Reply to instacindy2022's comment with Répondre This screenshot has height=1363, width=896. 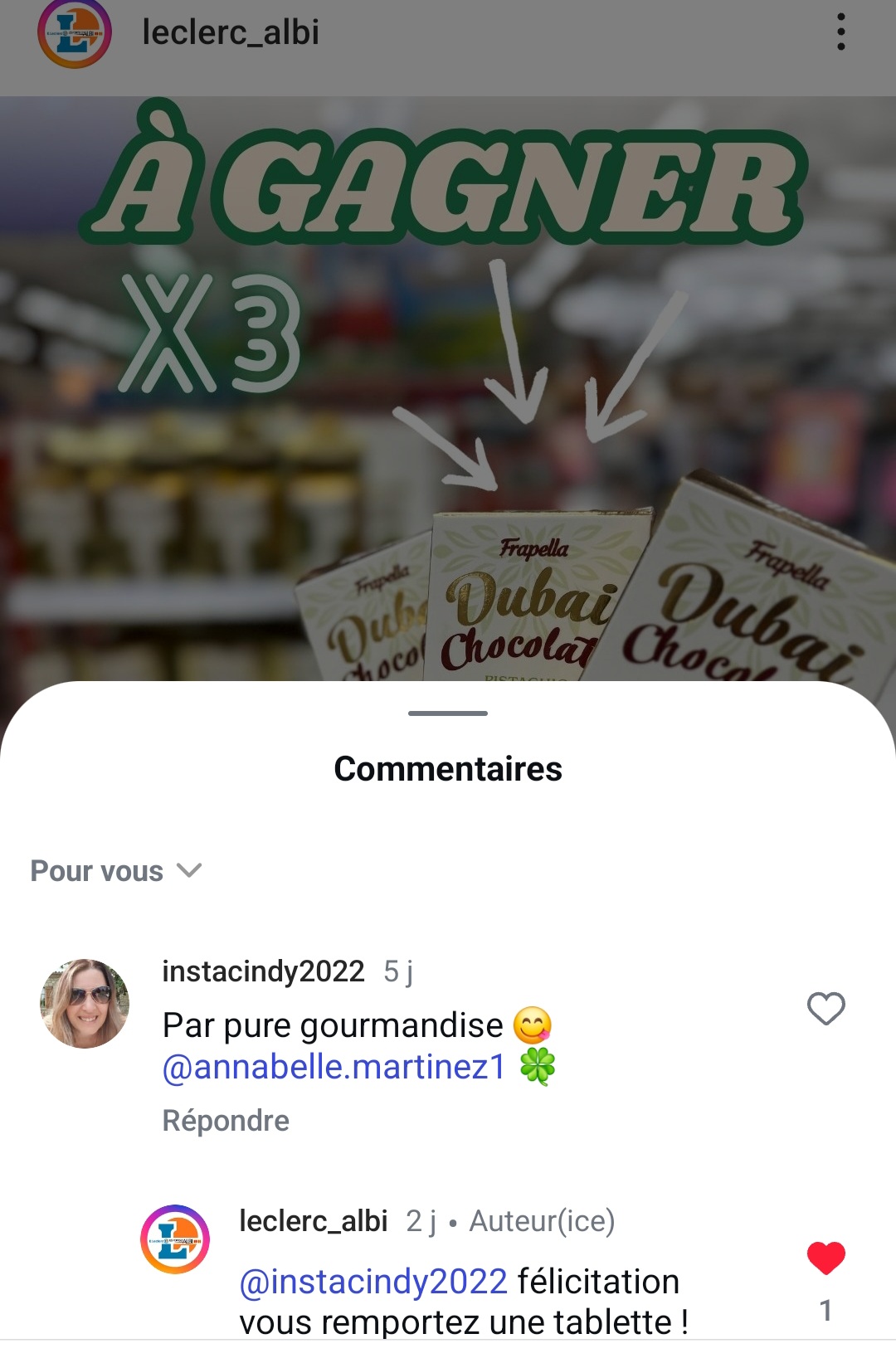coord(226,1121)
